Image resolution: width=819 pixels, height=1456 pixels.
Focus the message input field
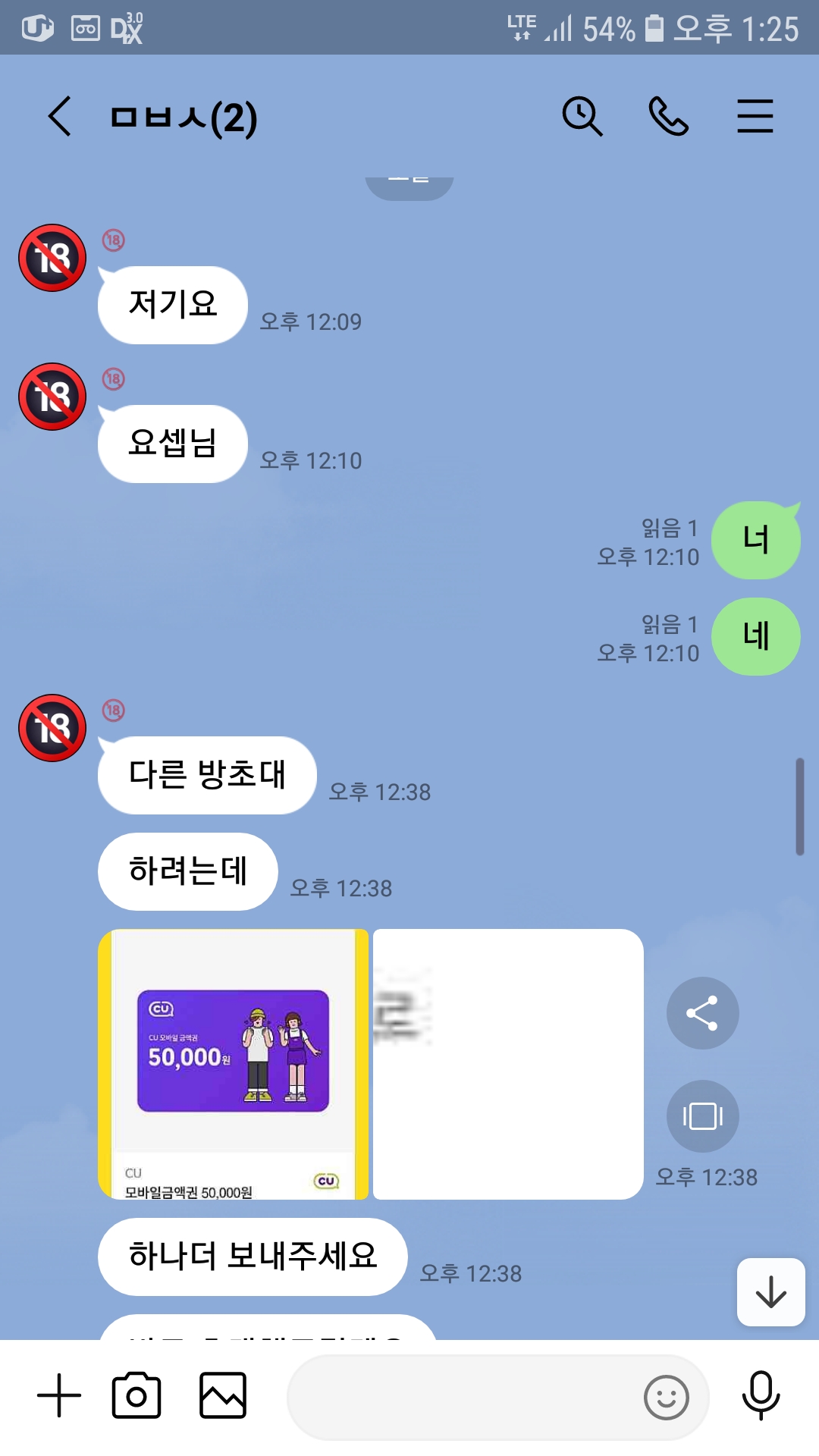(x=463, y=1397)
